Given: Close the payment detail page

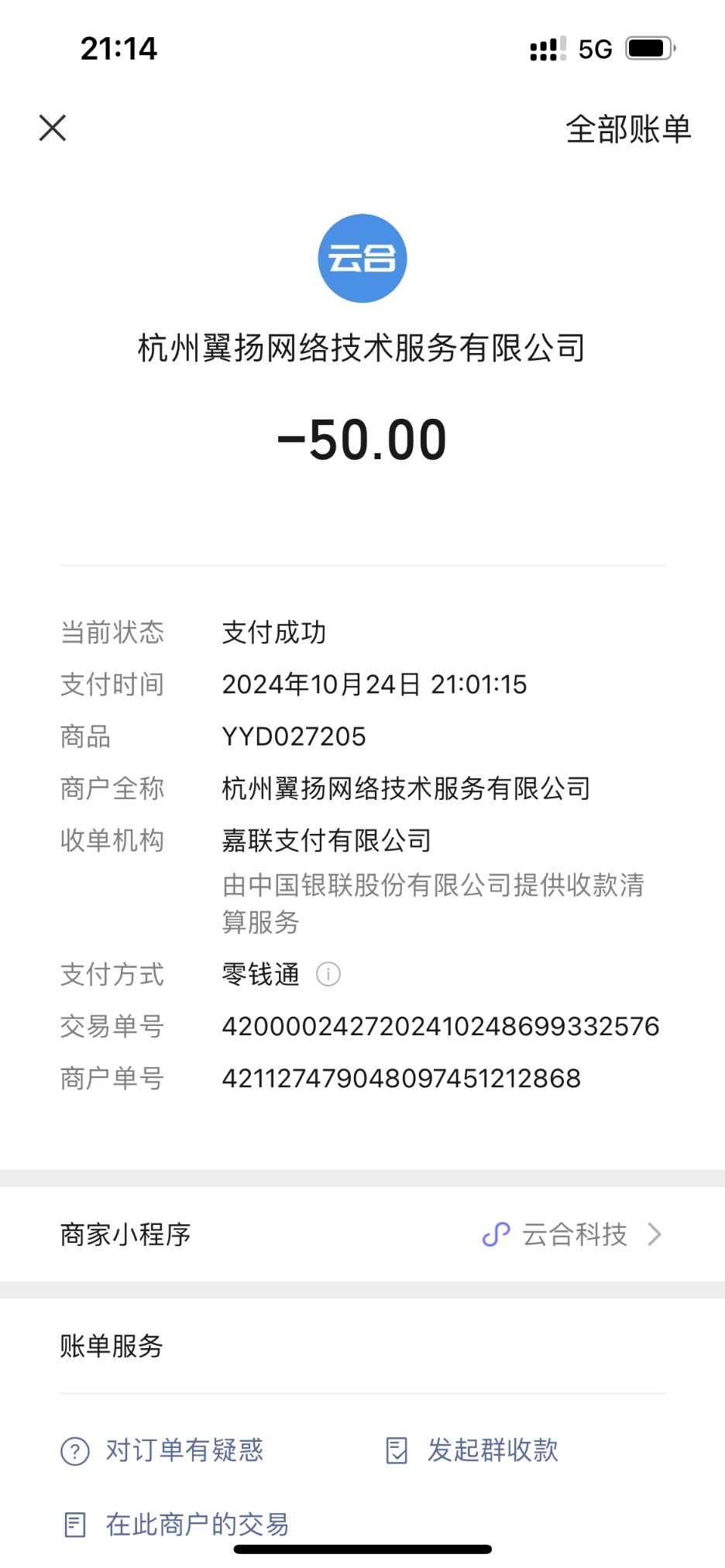Looking at the screenshot, I should (53, 128).
